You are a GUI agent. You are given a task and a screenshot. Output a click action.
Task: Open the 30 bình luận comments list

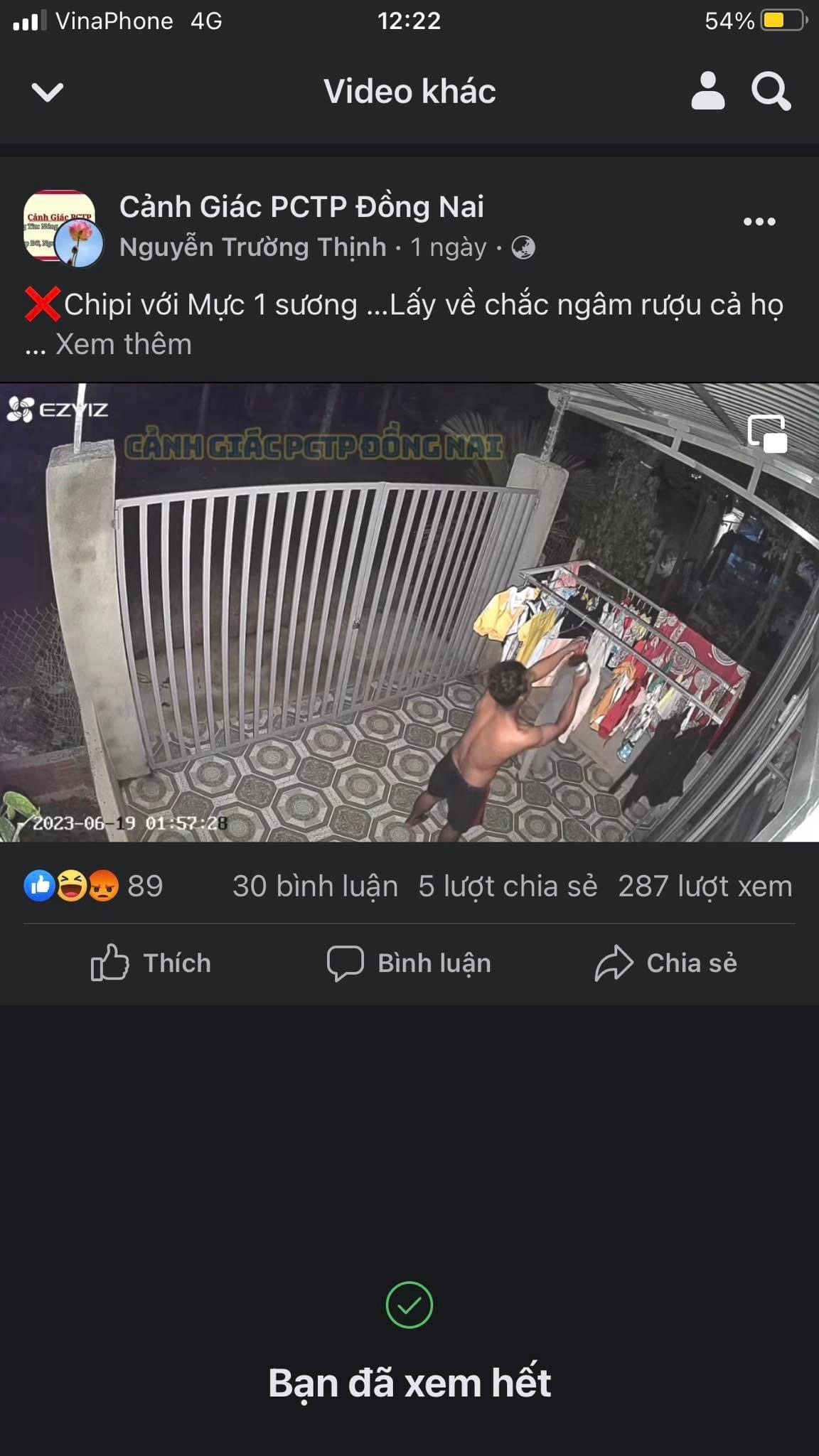click(x=315, y=887)
